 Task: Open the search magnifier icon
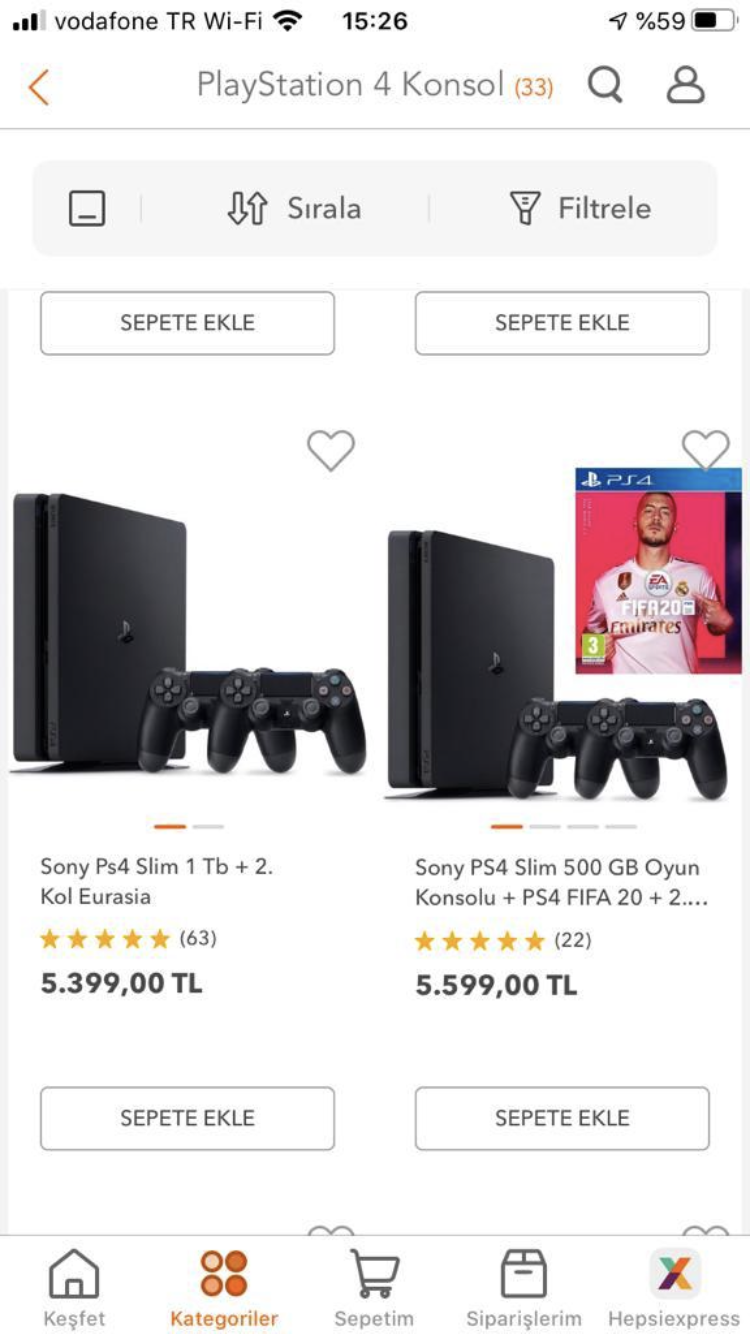click(x=605, y=86)
